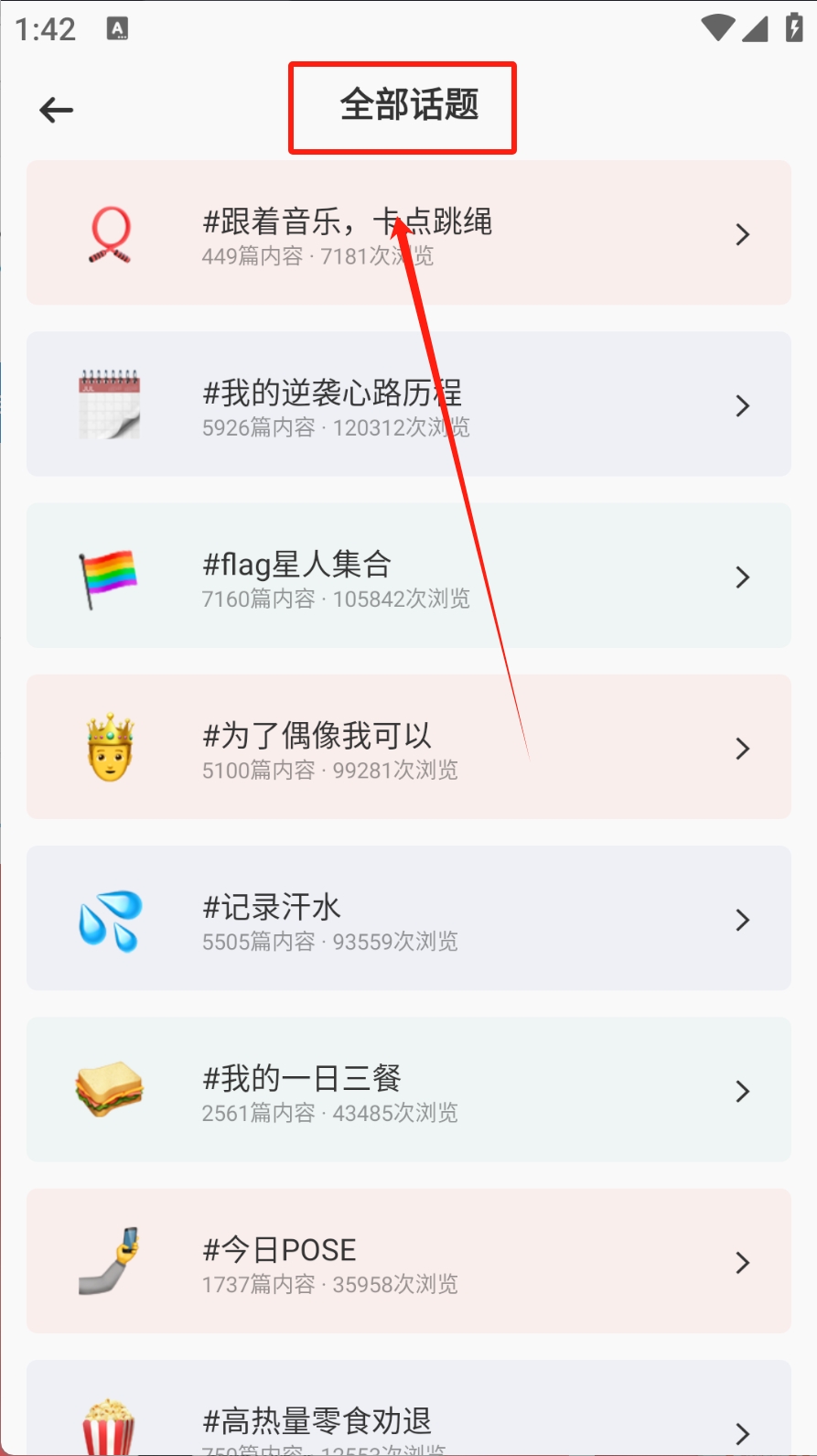View #flag星人集合 topic posts
Screen dimensions: 817x1456
pyautogui.click(x=408, y=576)
